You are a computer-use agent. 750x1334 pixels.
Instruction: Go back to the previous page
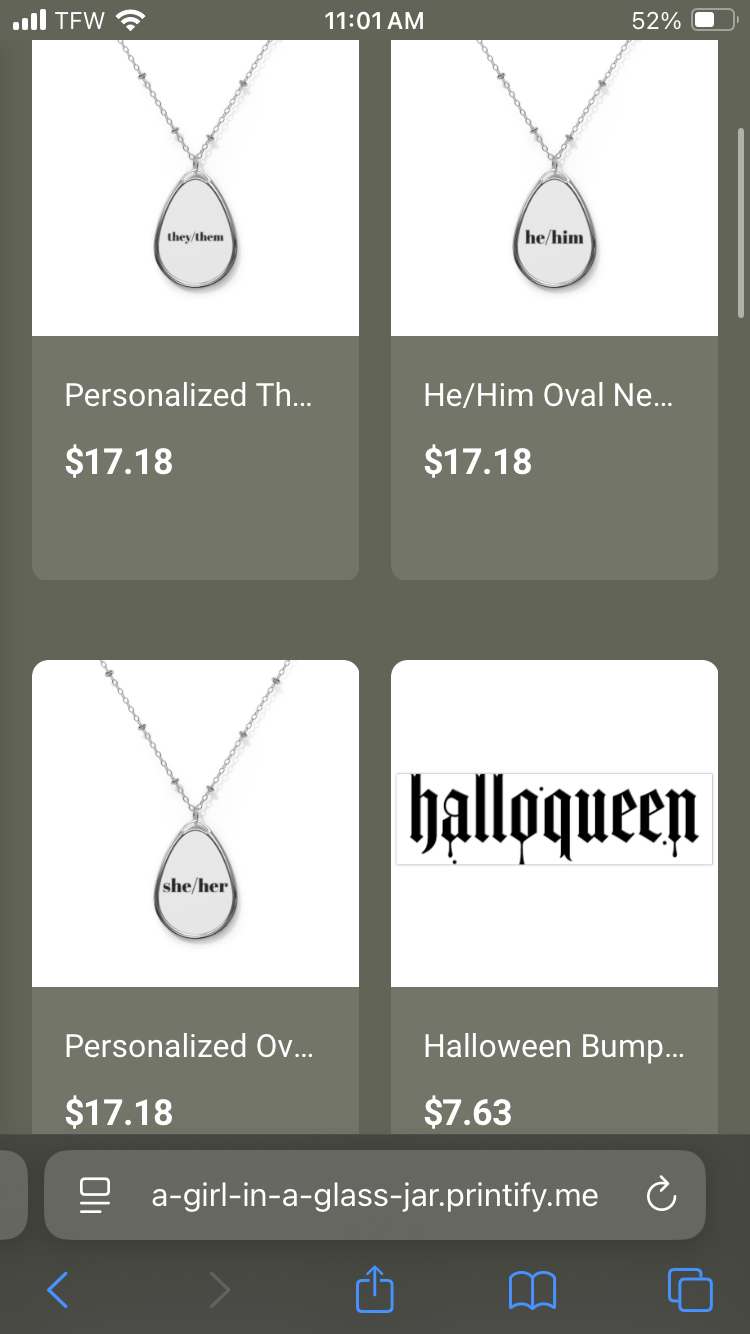(x=58, y=1290)
